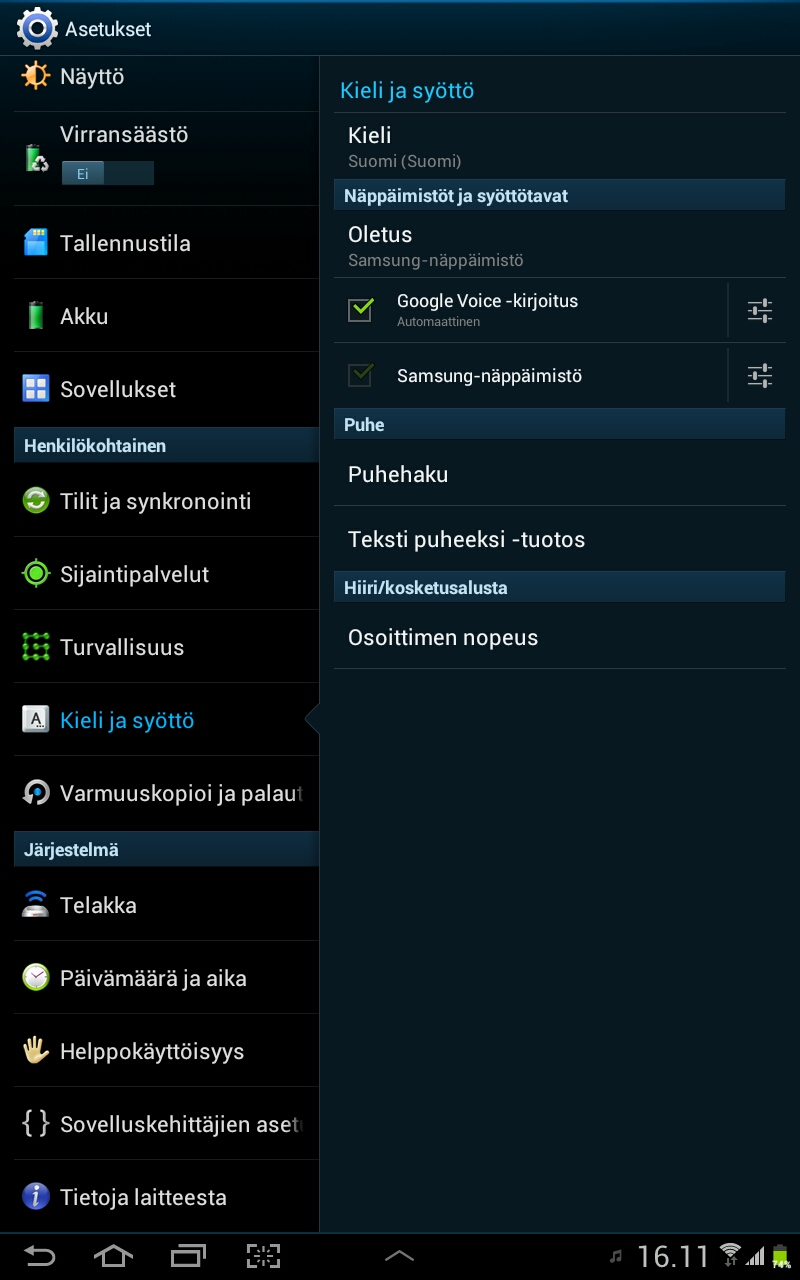
Task: Open Tilit ja synkronointi
Action: (x=166, y=501)
